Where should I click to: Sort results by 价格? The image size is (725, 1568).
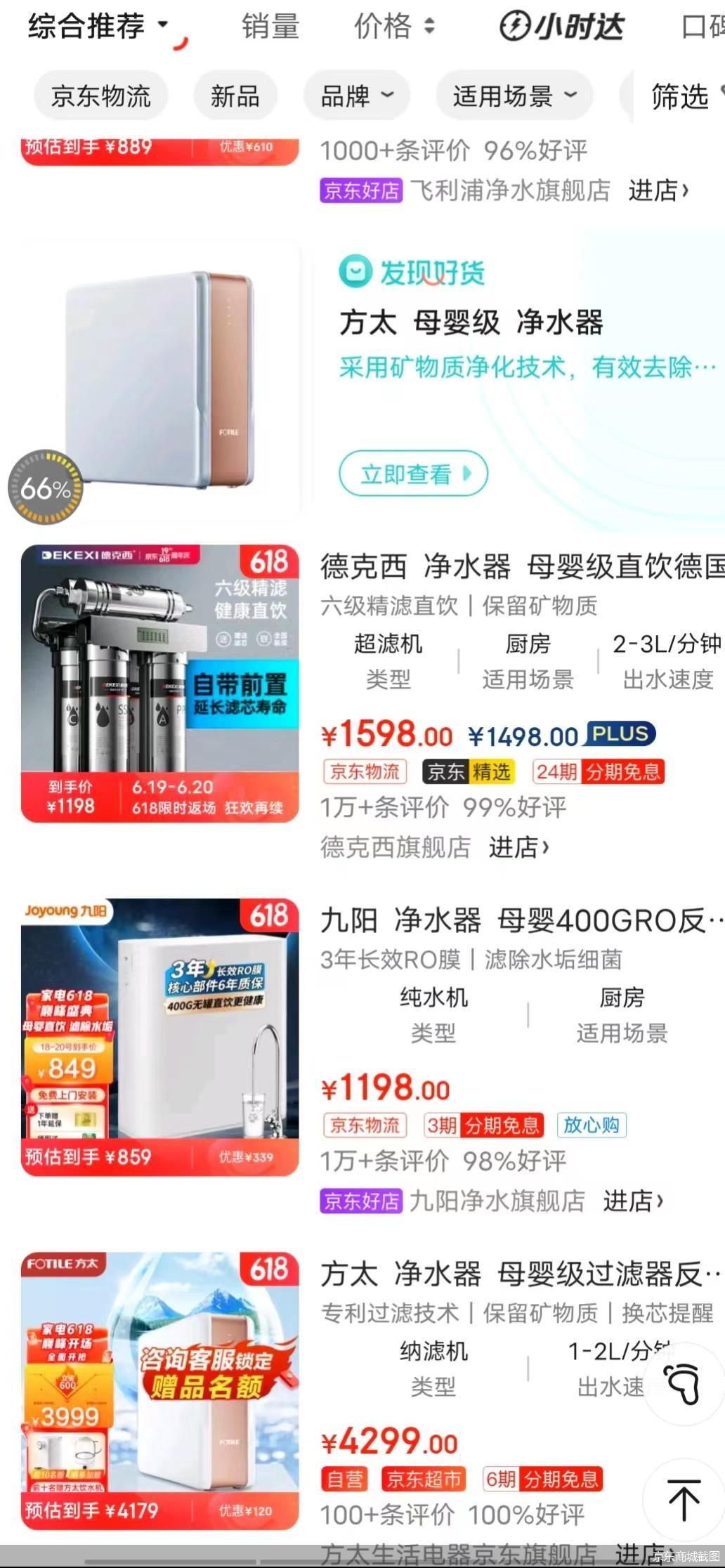pyautogui.click(x=394, y=27)
